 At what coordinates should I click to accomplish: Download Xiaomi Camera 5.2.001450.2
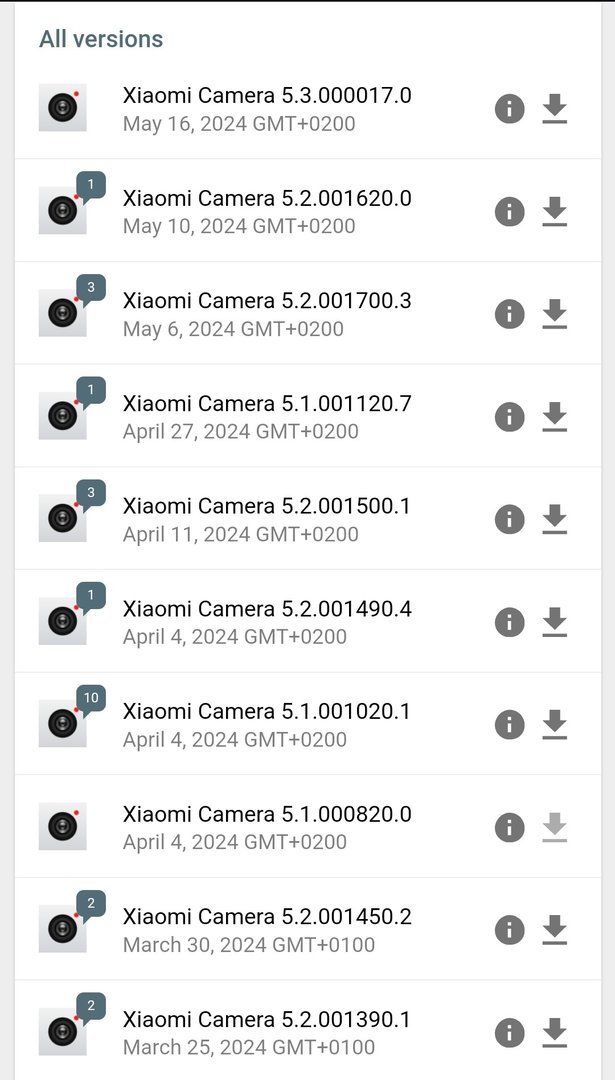click(554, 930)
